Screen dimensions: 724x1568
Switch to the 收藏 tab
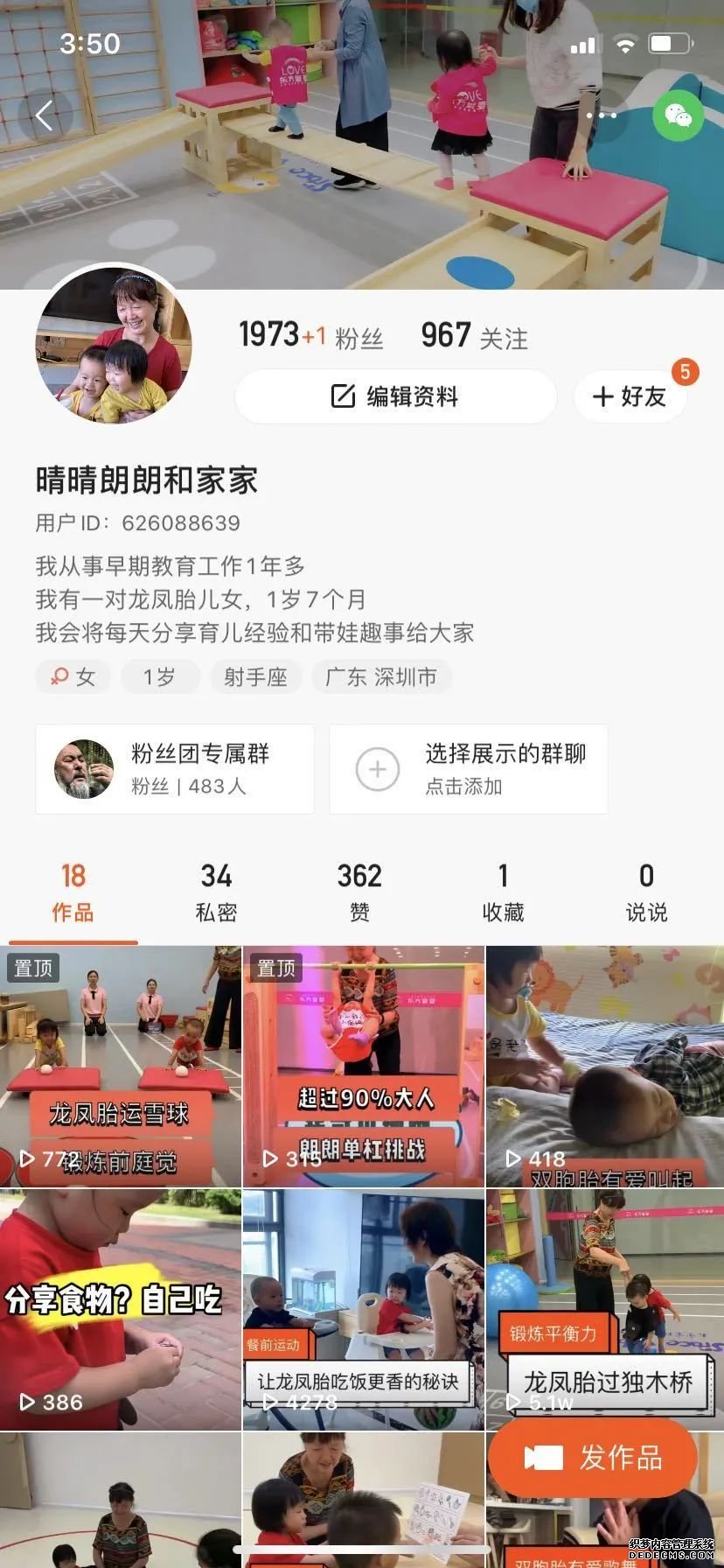tap(503, 892)
